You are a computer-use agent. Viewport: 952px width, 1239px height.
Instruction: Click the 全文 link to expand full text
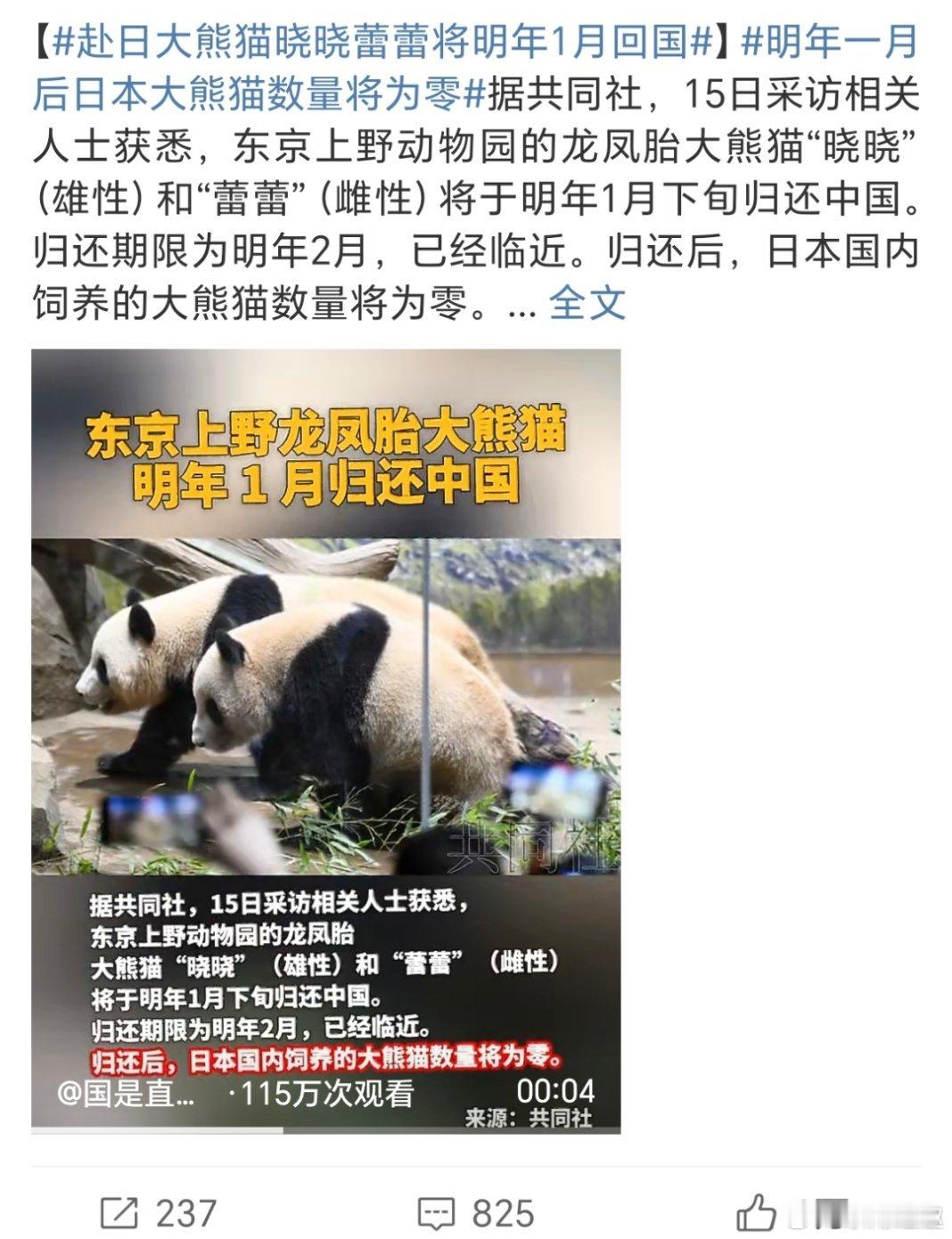589,304
